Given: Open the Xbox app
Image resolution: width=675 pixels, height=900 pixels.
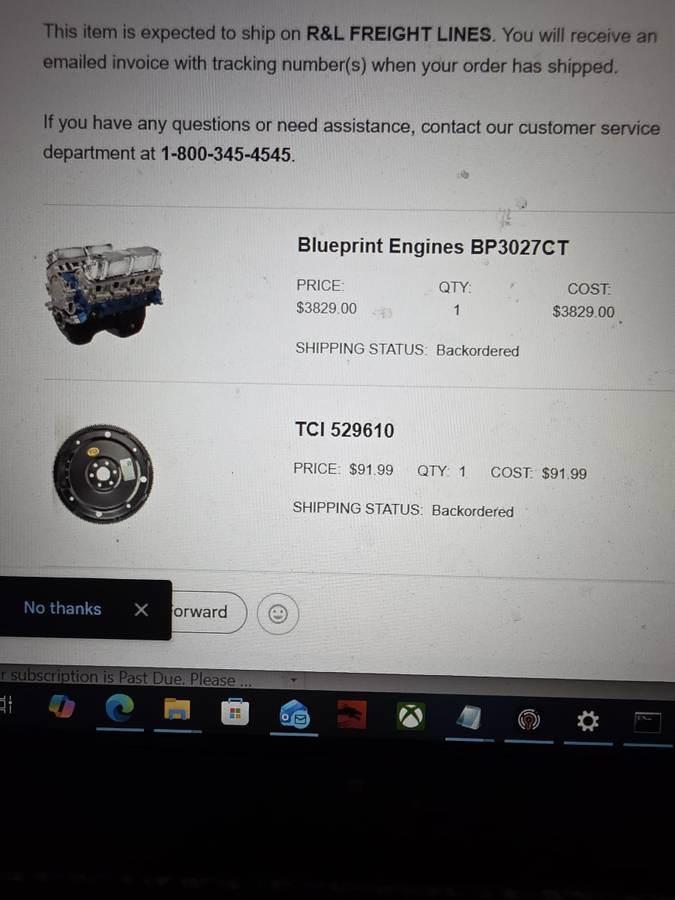Looking at the screenshot, I should (x=410, y=716).
